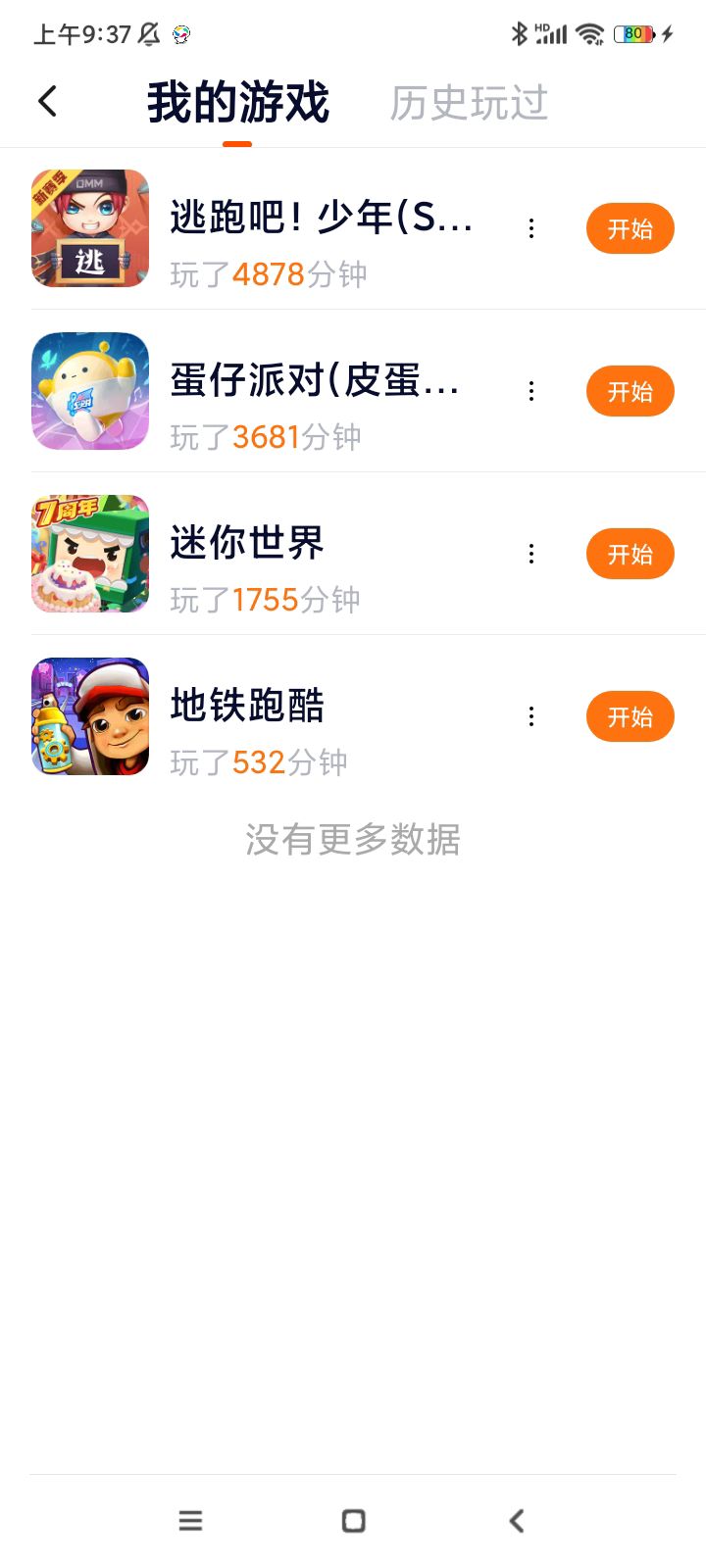Go to the system home screen
Viewport: 706px width, 1568px height.
[x=353, y=1520]
